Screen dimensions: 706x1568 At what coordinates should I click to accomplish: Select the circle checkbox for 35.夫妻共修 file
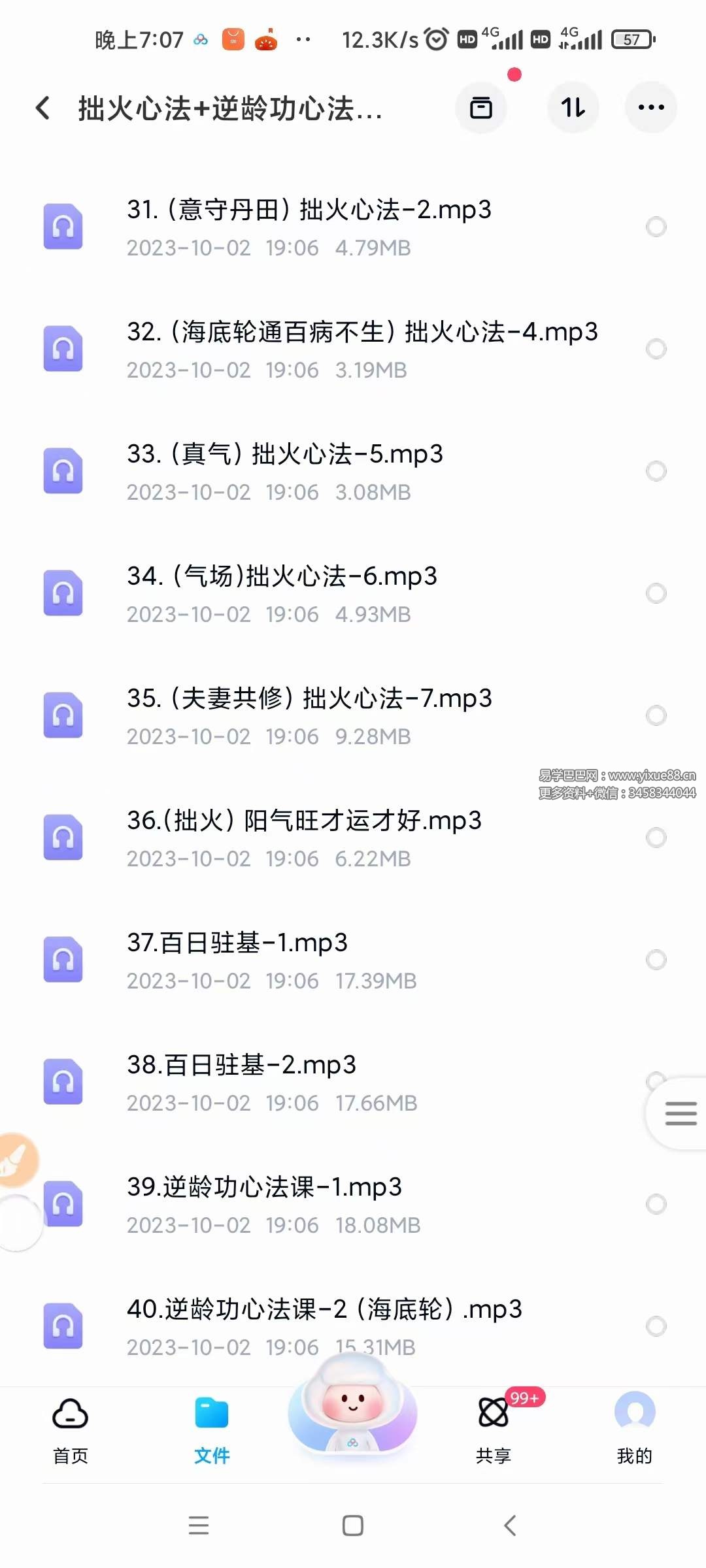(656, 715)
